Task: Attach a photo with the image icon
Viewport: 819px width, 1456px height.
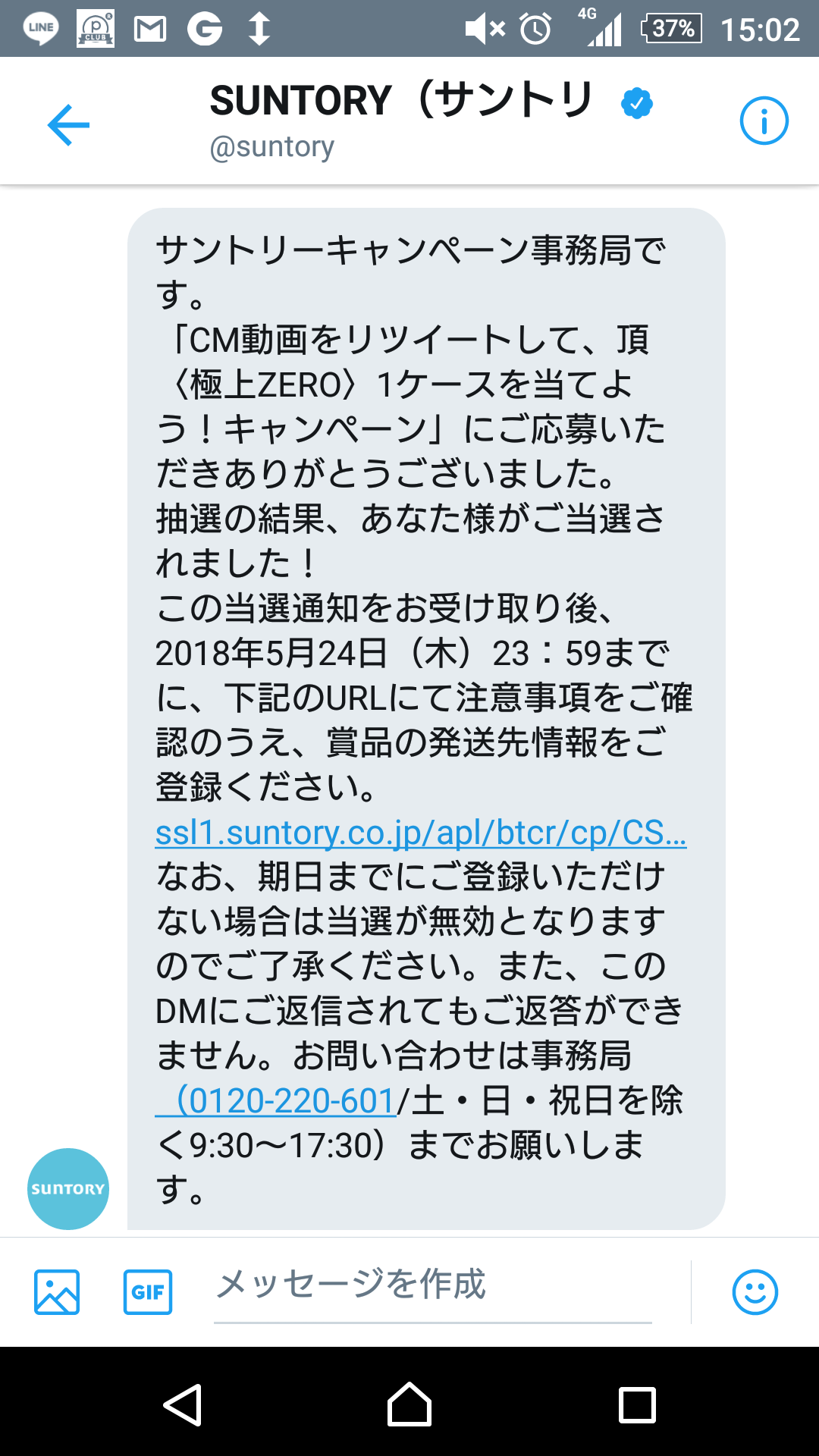Action: coord(57,1291)
